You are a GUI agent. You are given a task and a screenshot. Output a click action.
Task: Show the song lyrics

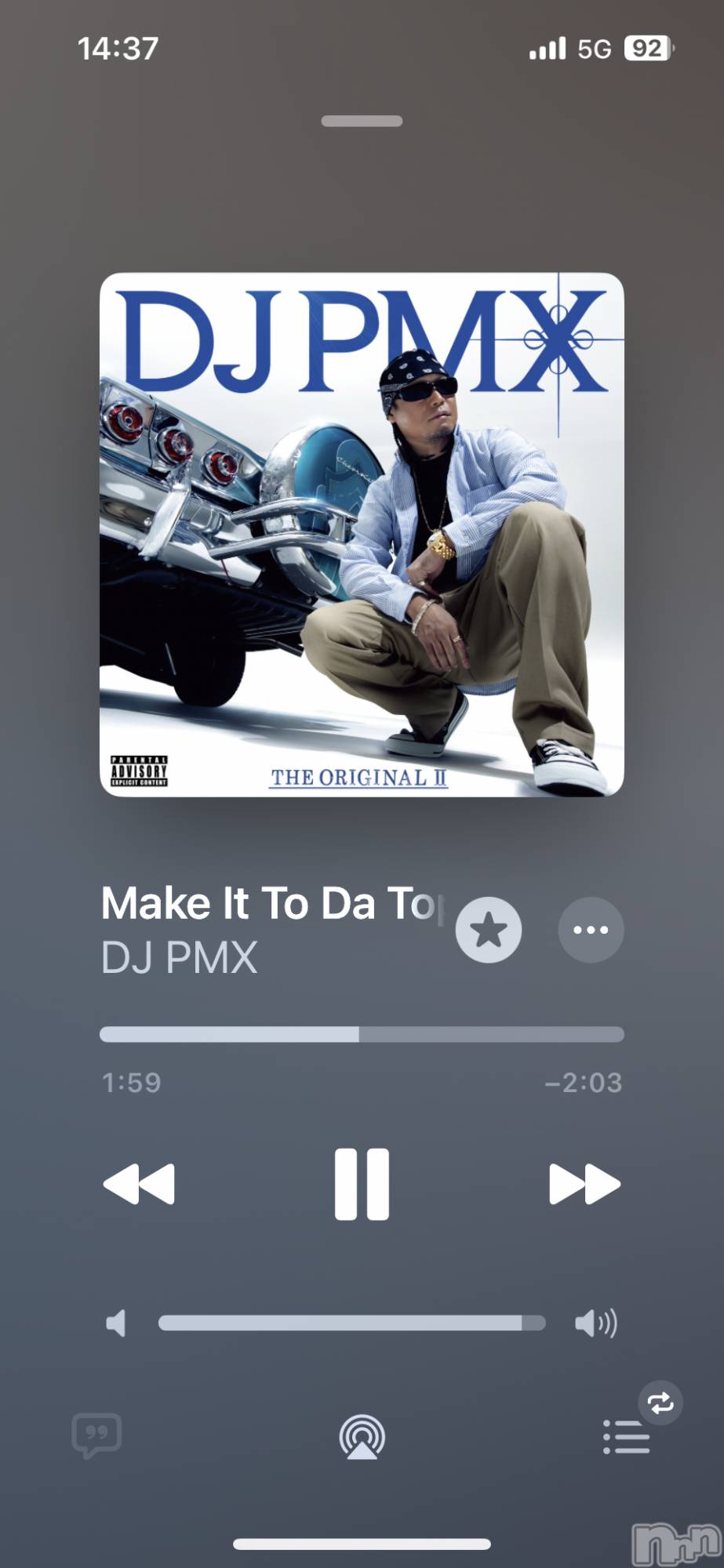(x=96, y=1436)
